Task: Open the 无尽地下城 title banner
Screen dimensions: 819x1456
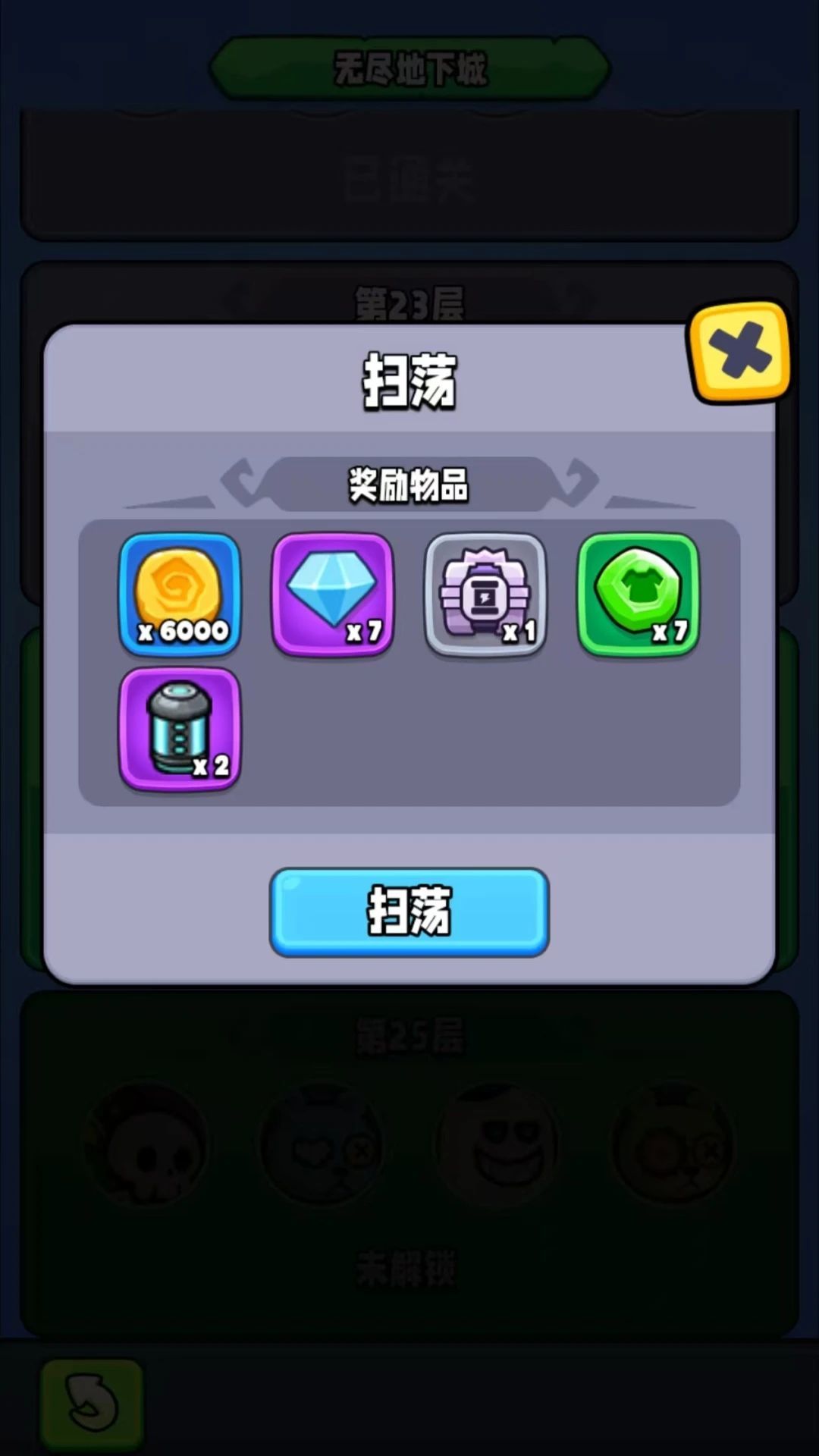Action: pos(409,70)
